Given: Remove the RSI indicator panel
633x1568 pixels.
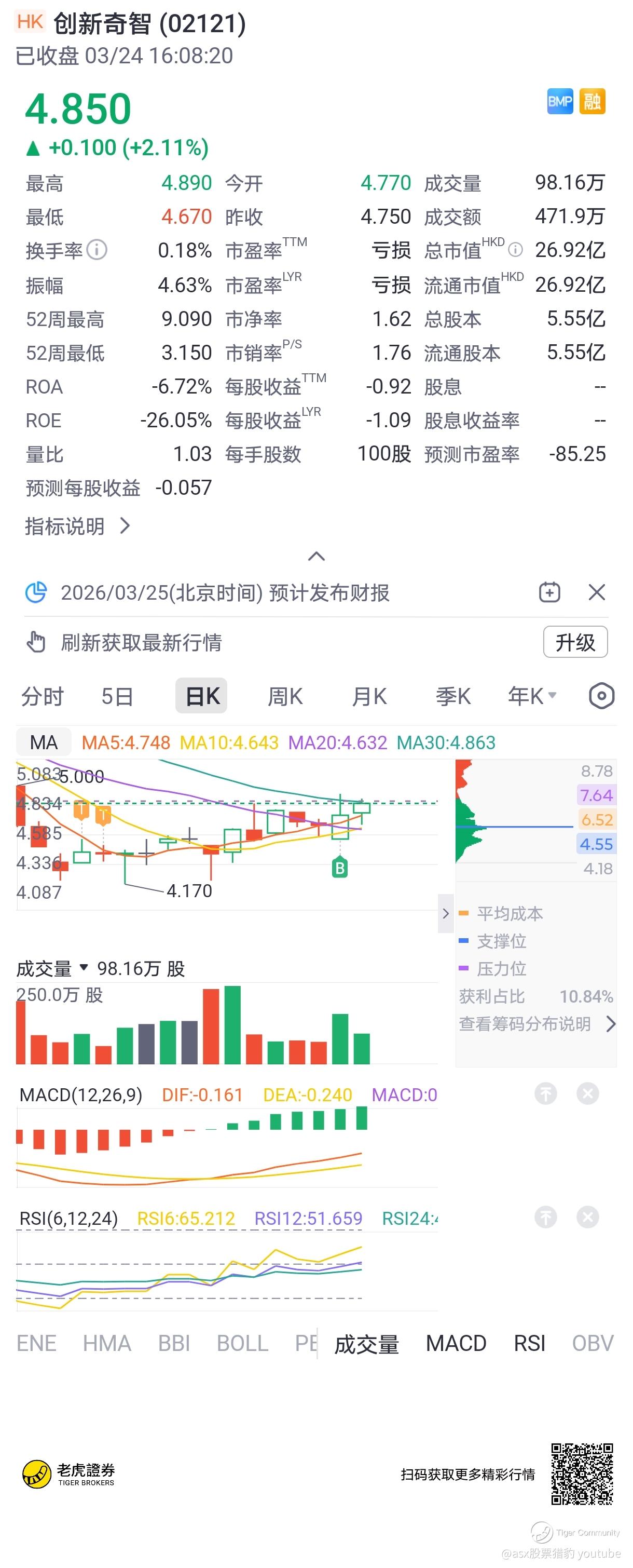Looking at the screenshot, I should click(x=587, y=1218).
